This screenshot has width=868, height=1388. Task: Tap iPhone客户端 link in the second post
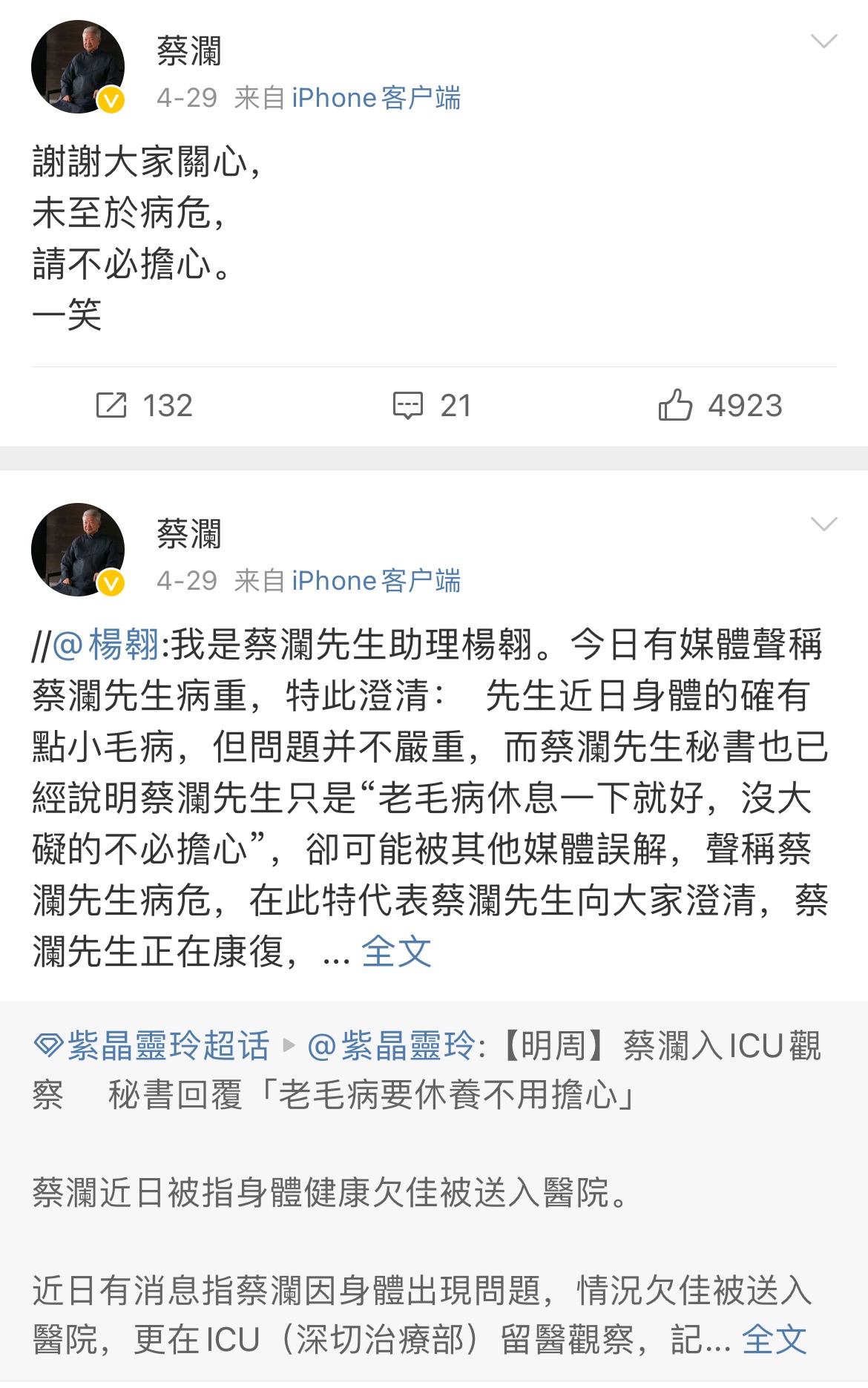(x=375, y=581)
